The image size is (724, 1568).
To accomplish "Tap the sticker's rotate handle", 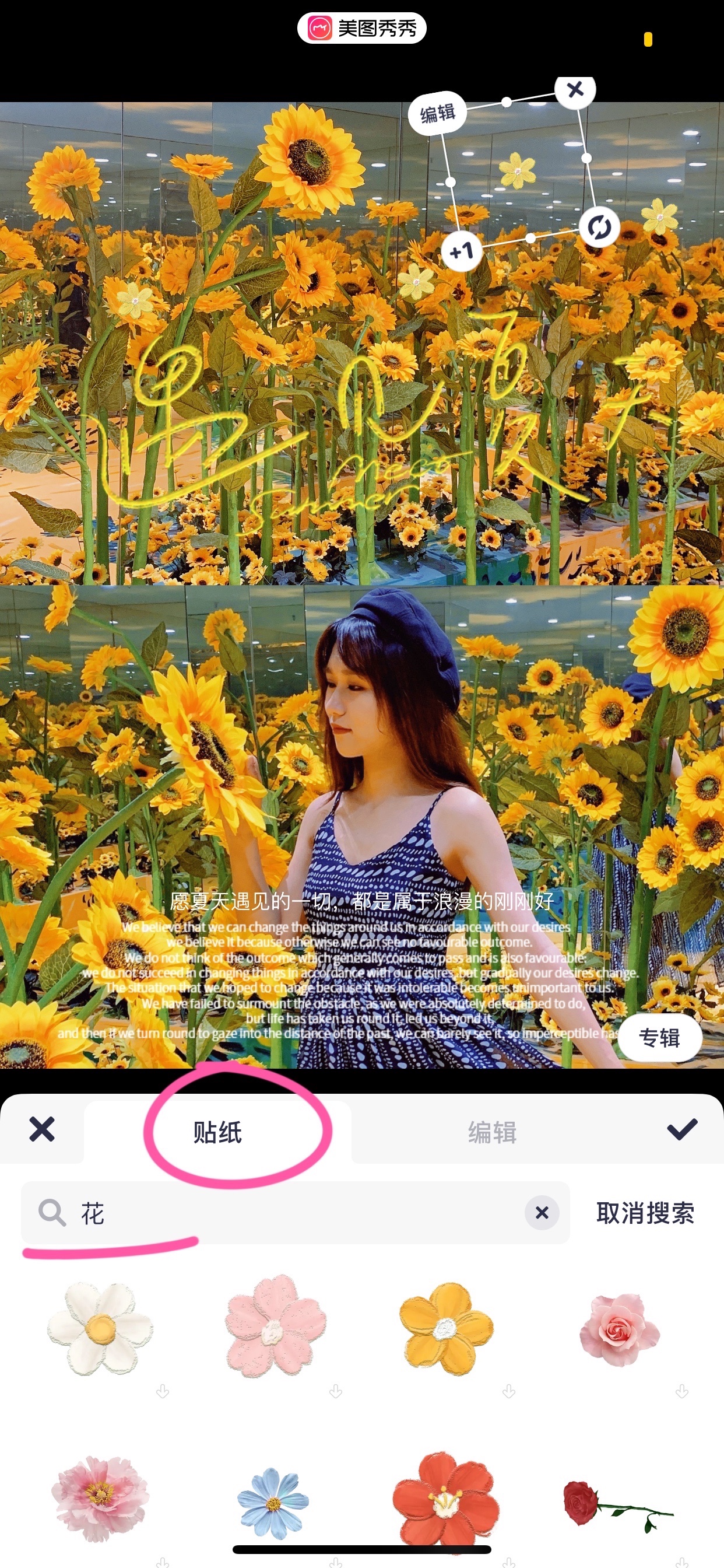I will coord(599,228).
